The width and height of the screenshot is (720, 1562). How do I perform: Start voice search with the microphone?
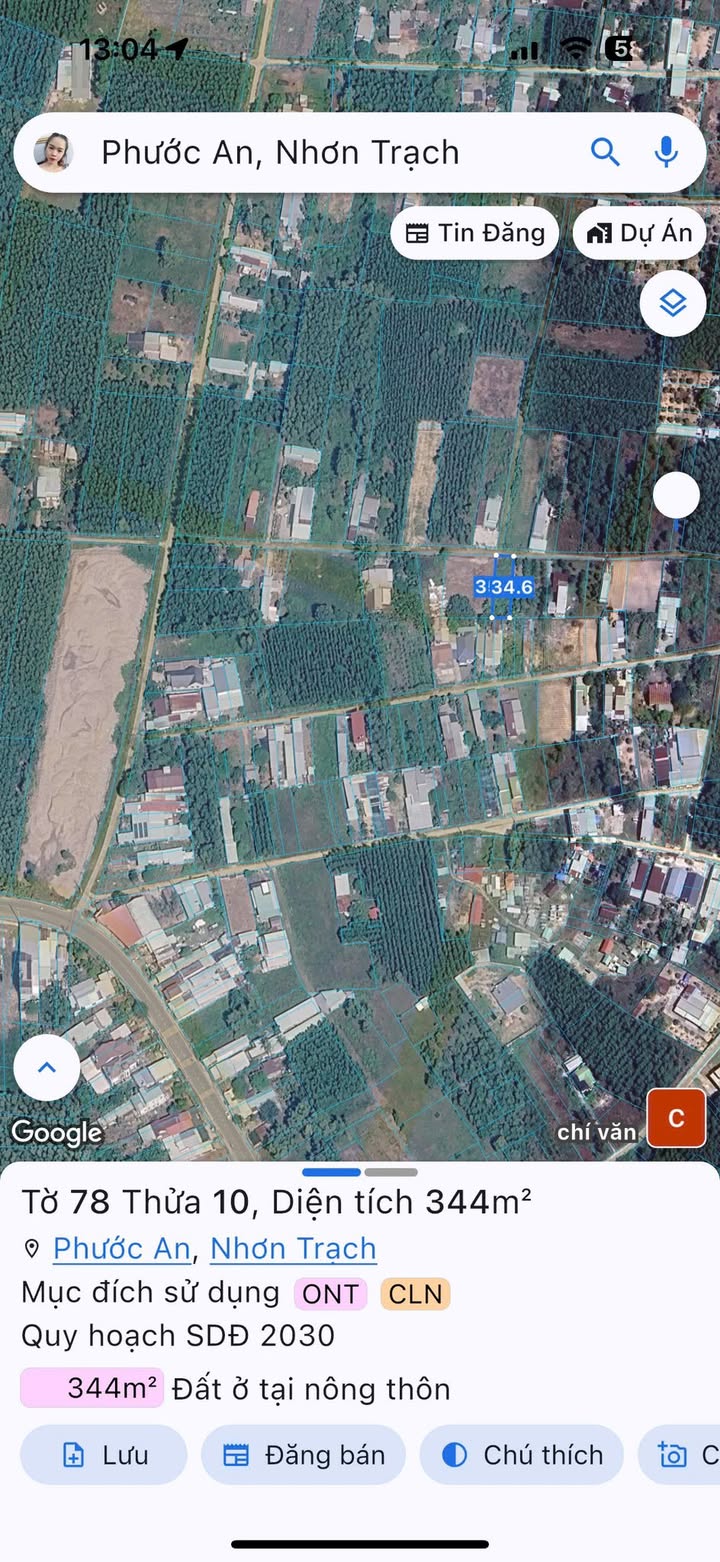click(x=666, y=152)
